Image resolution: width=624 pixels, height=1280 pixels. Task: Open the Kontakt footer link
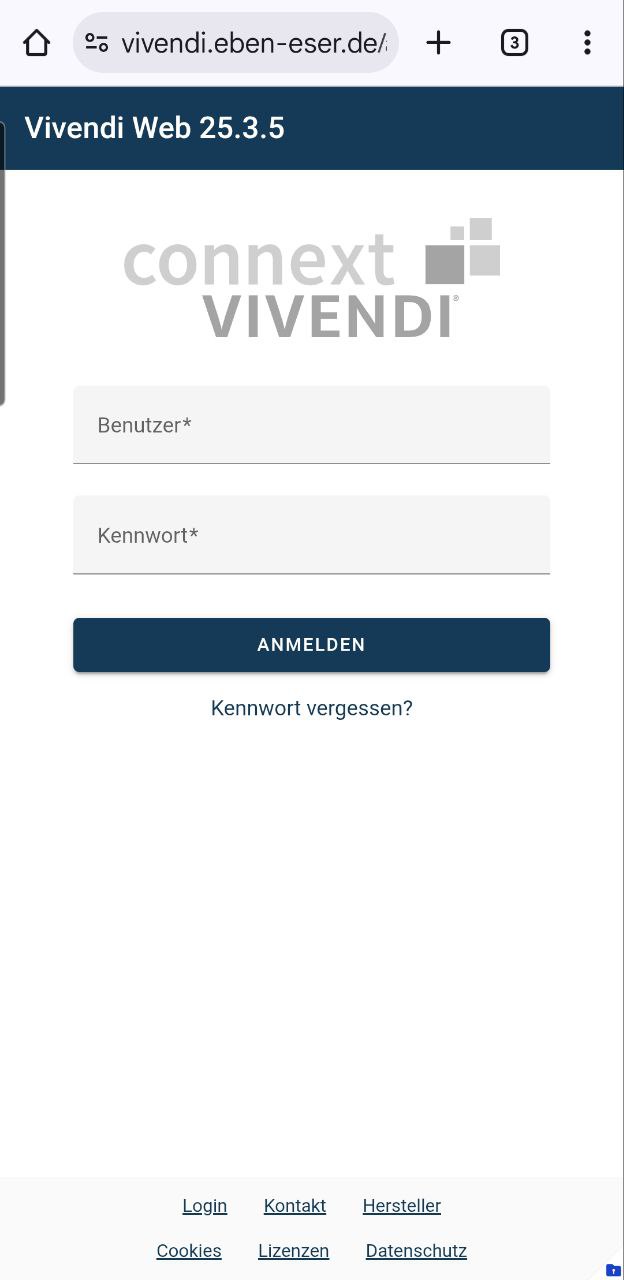click(295, 1206)
